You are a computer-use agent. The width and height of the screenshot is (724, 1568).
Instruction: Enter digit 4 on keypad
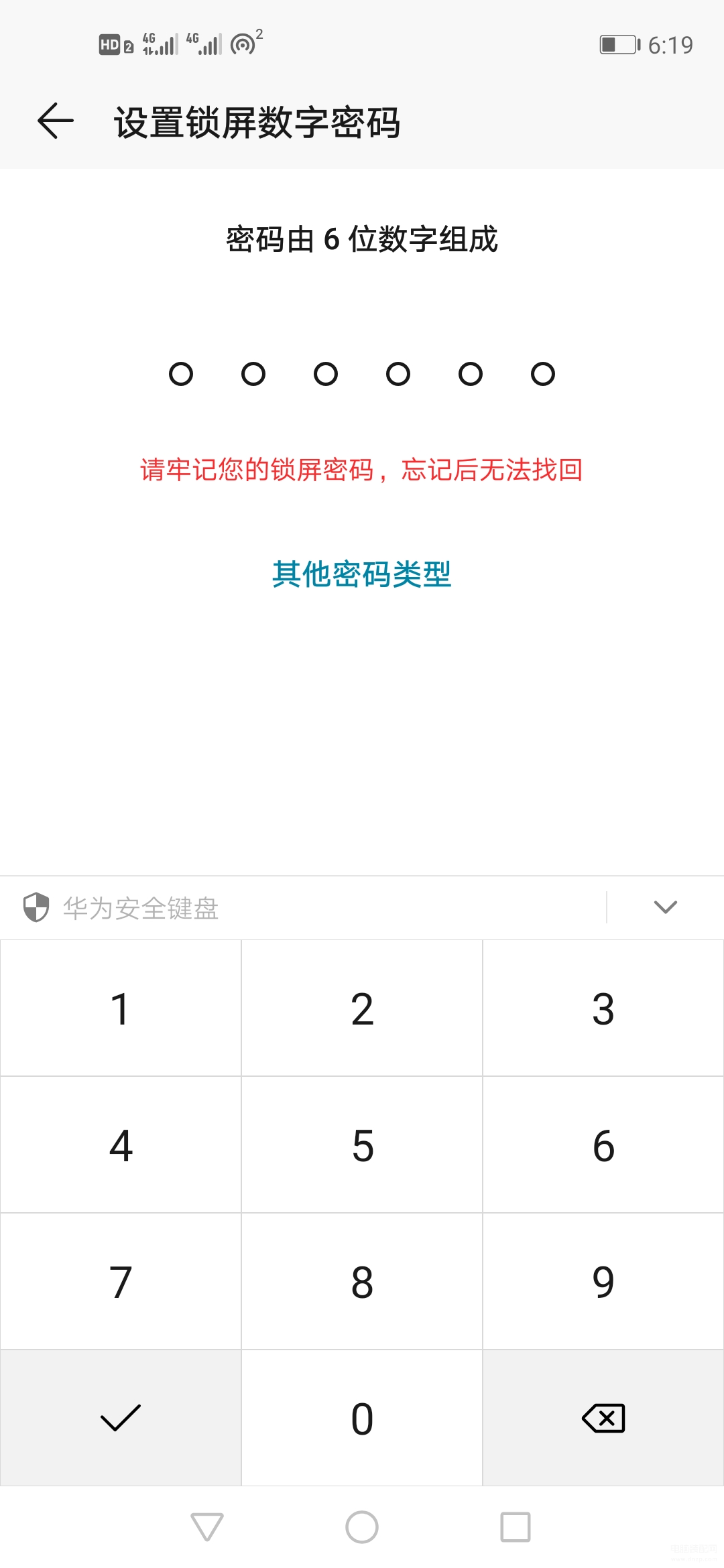click(121, 1145)
